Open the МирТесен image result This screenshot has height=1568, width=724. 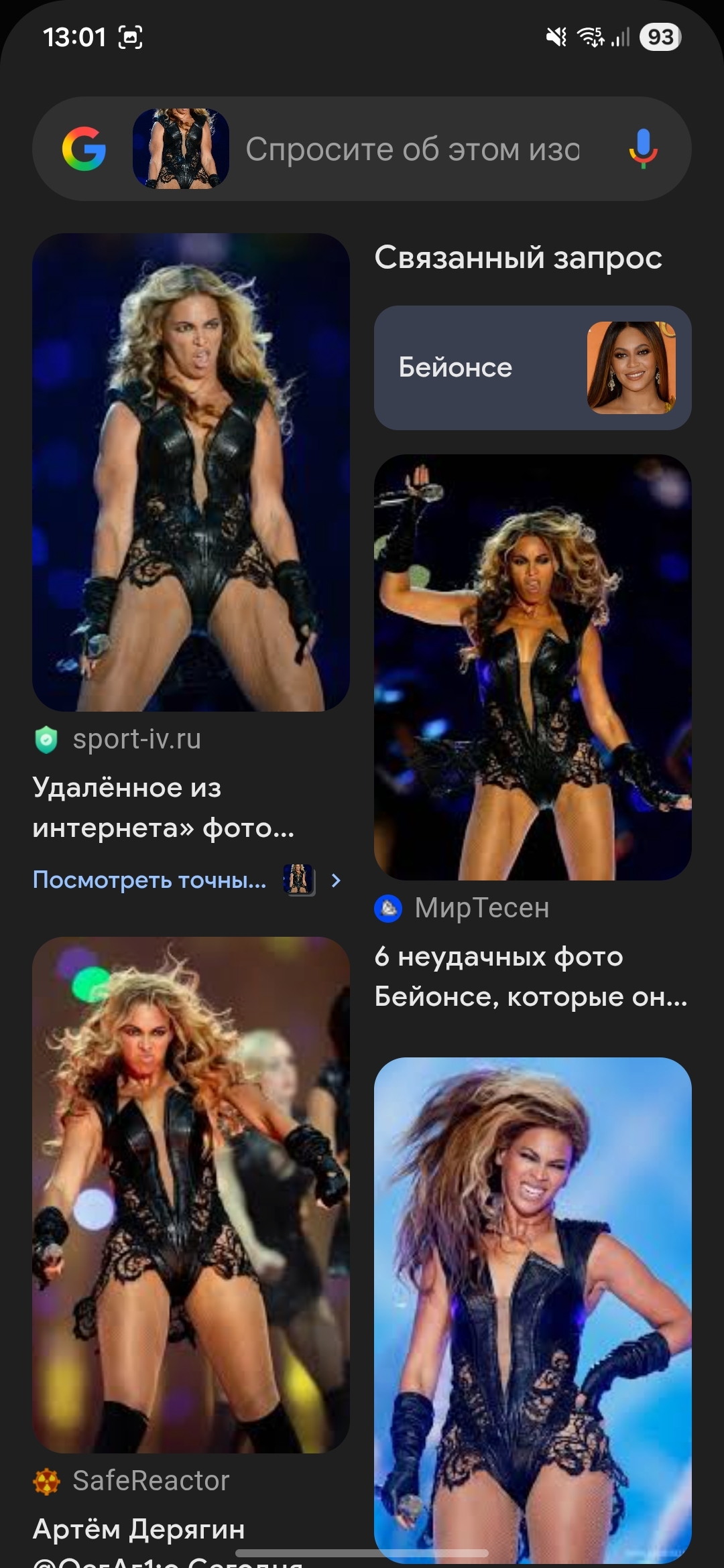(532, 667)
